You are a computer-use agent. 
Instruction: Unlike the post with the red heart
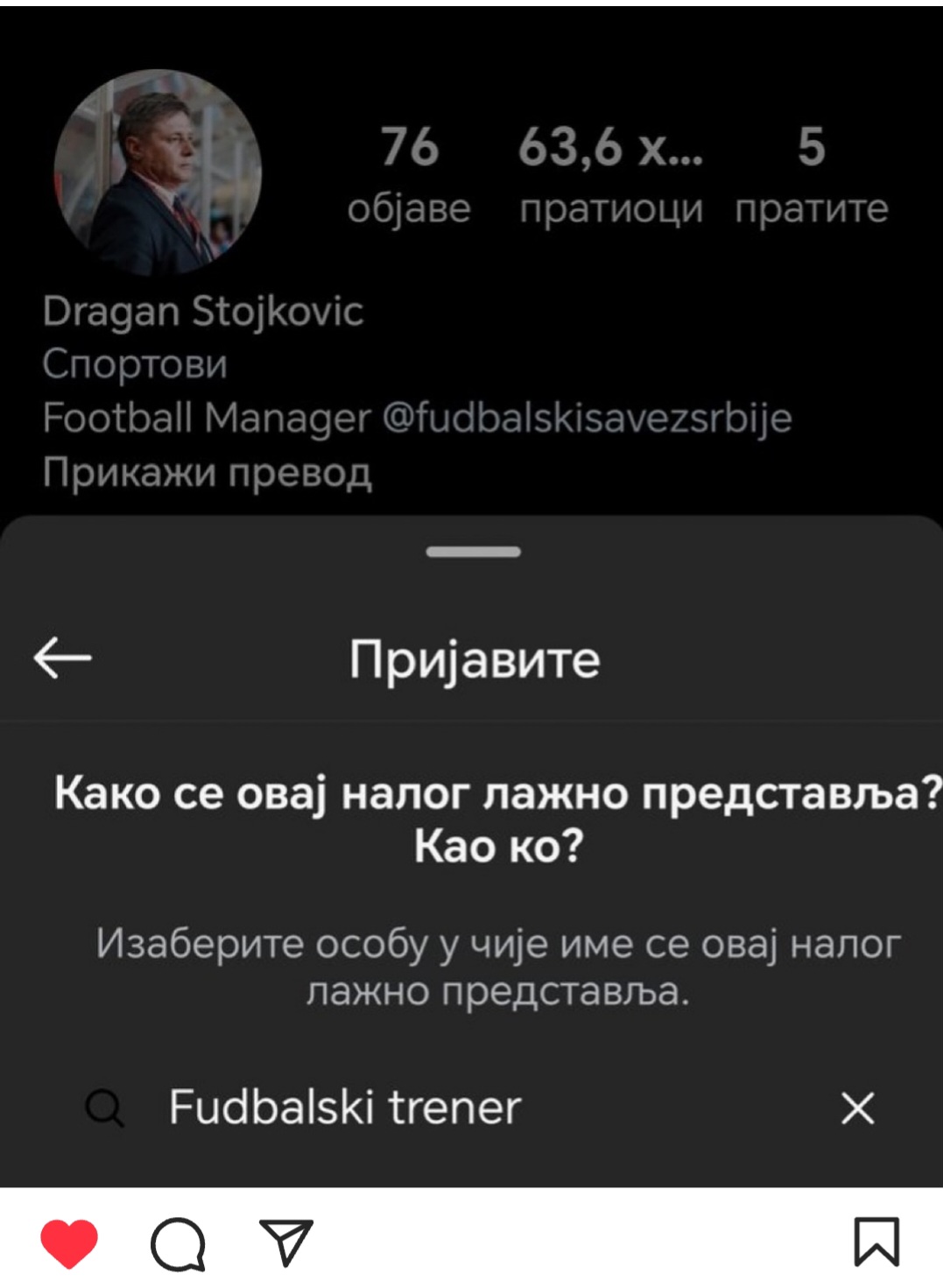tap(69, 1242)
